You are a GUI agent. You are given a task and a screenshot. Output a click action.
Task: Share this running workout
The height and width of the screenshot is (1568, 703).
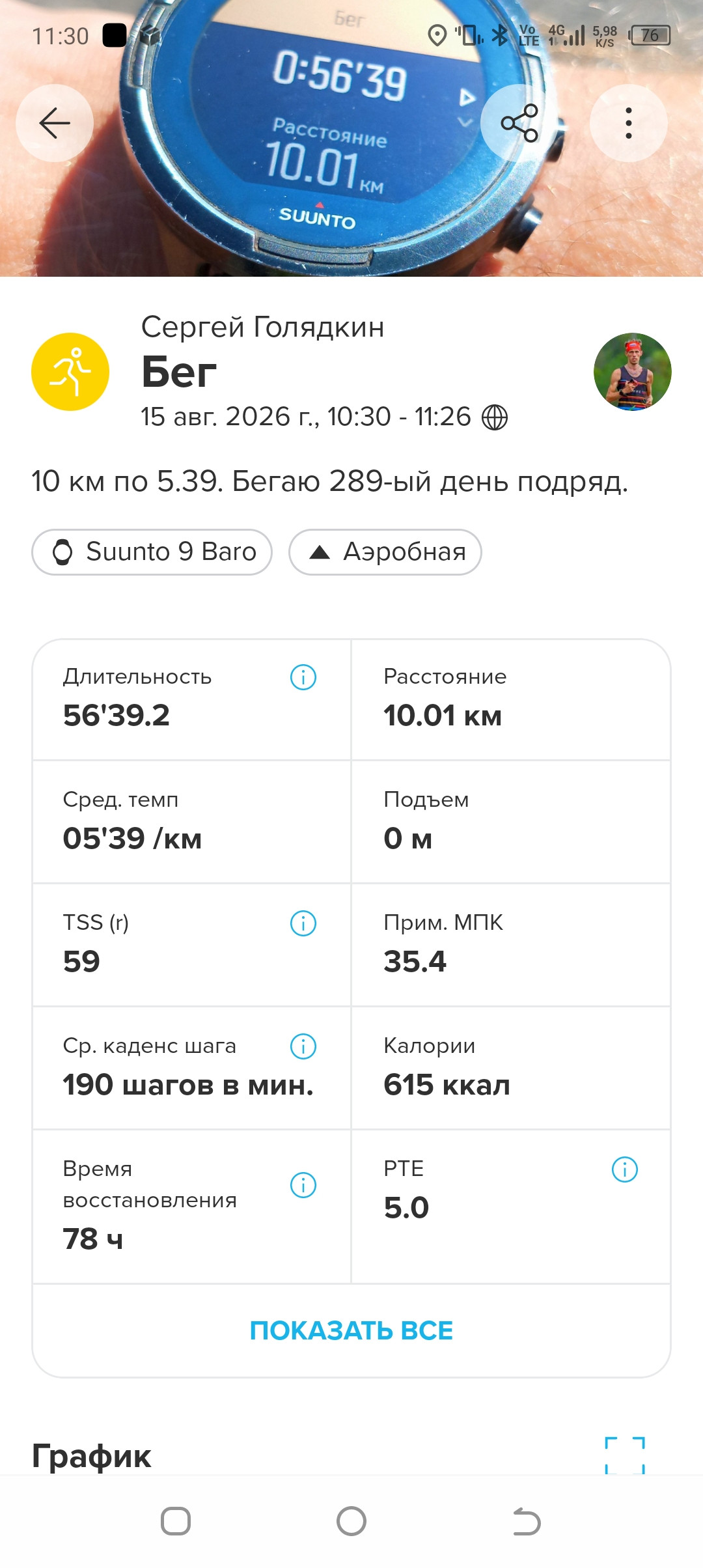tap(519, 123)
